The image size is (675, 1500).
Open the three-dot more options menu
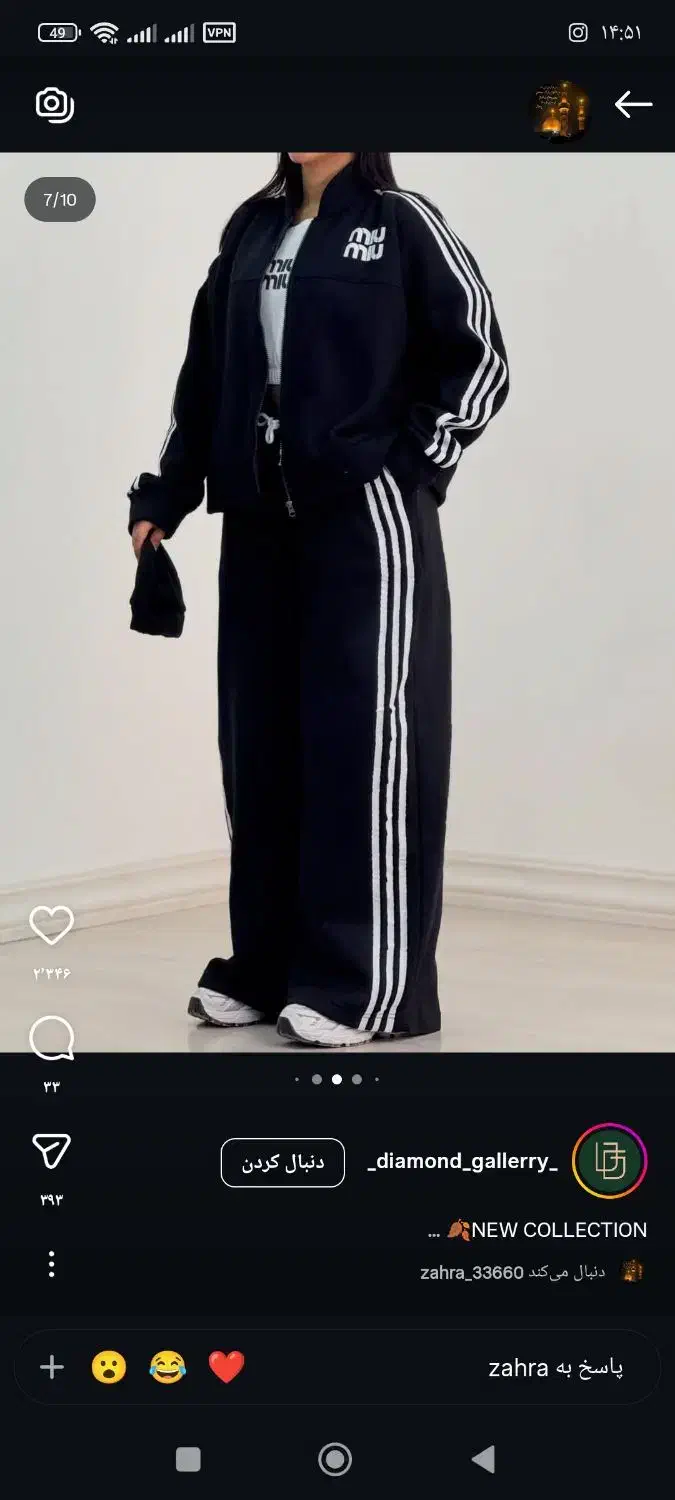pyautogui.click(x=51, y=1265)
